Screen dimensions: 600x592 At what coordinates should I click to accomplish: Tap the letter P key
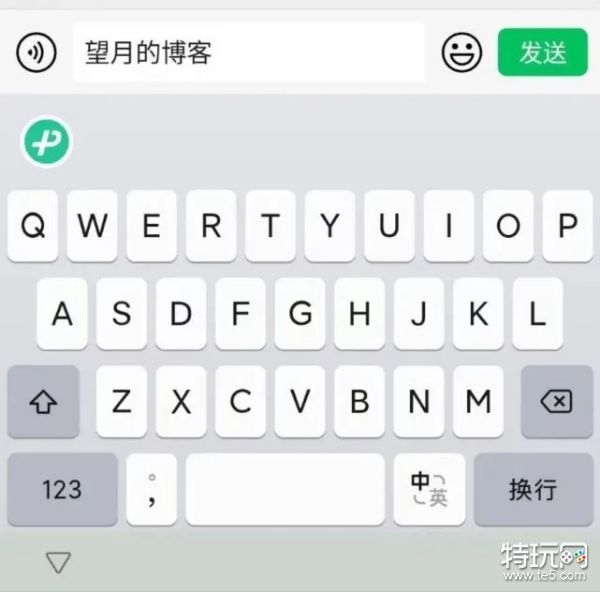click(x=567, y=226)
